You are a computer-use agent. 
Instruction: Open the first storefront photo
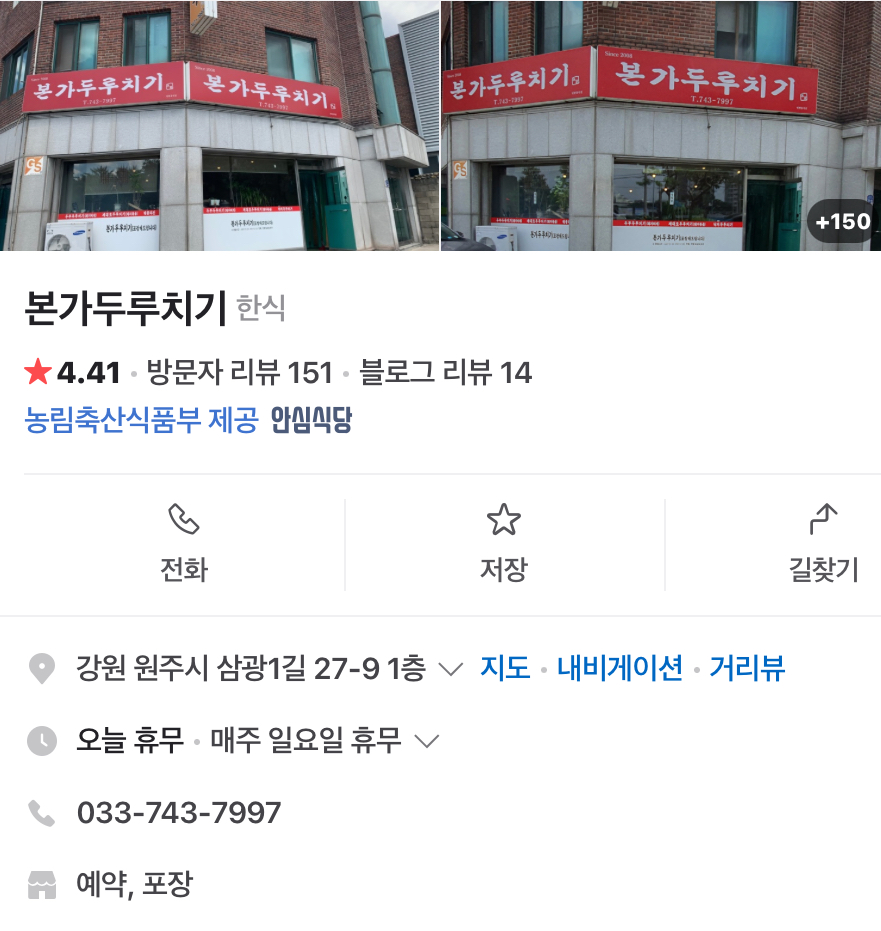(219, 125)
